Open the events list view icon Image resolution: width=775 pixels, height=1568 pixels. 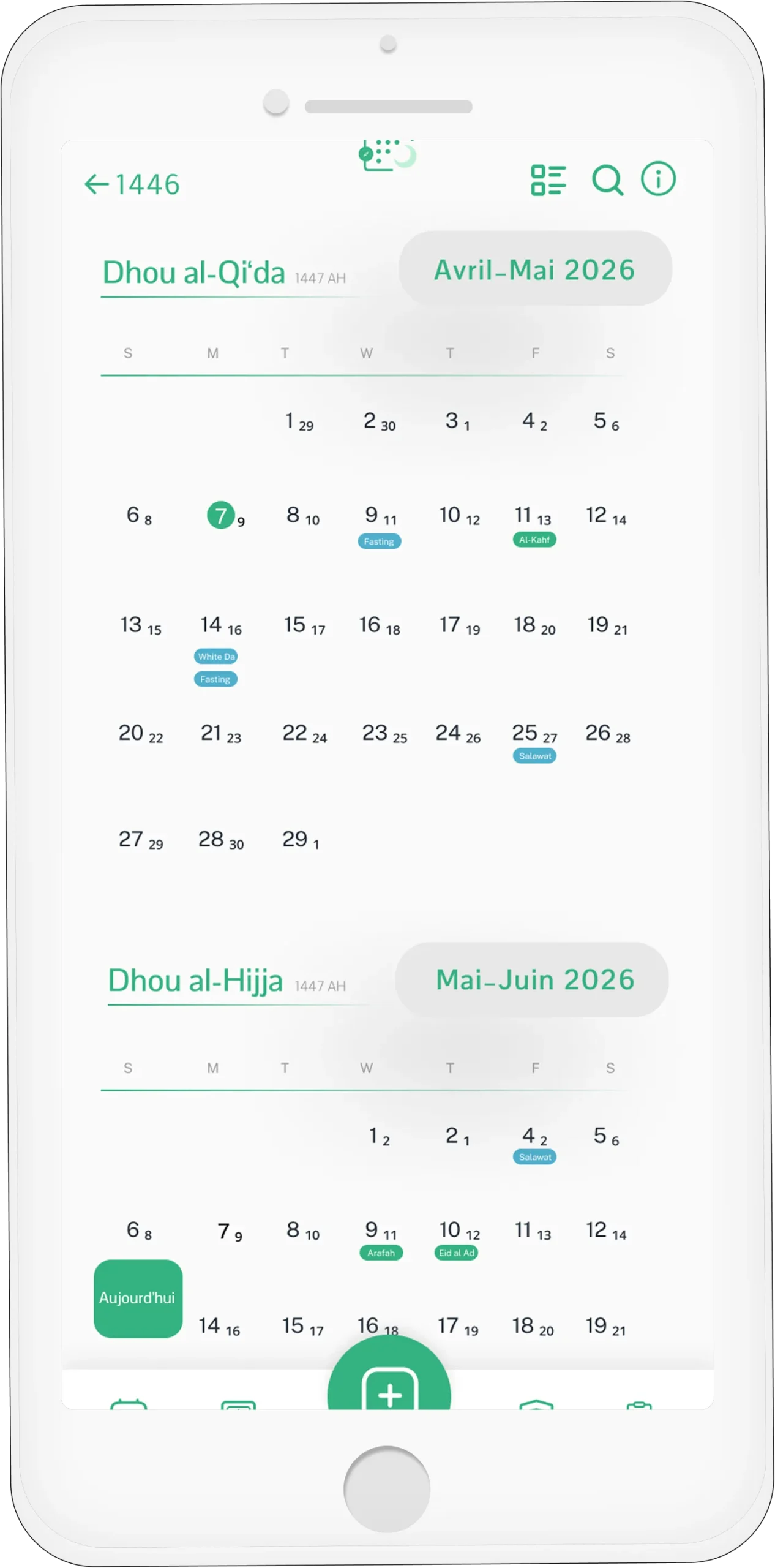point(549,179)
